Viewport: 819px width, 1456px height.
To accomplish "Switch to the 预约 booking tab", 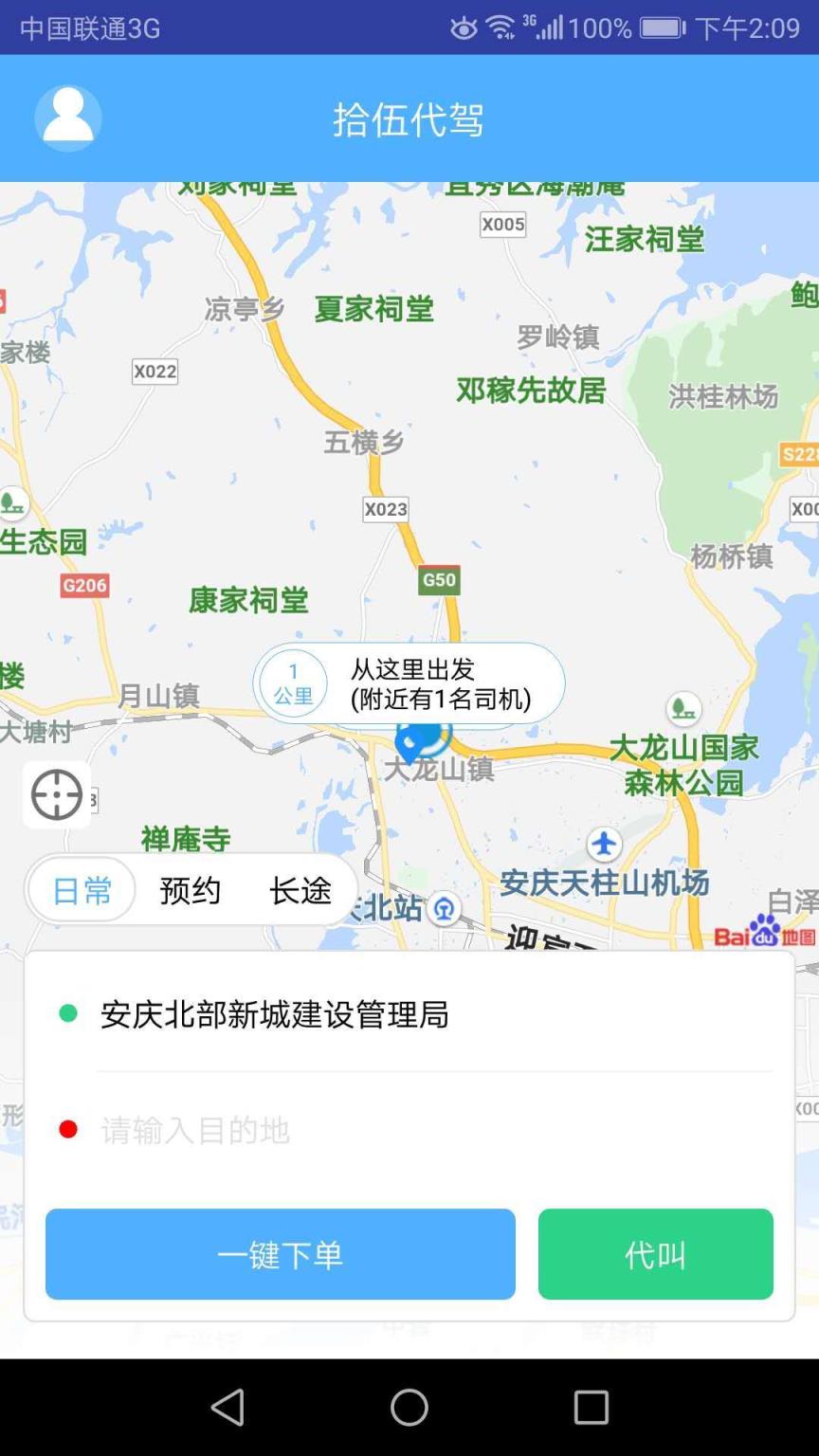I will [x=189, y=889].
